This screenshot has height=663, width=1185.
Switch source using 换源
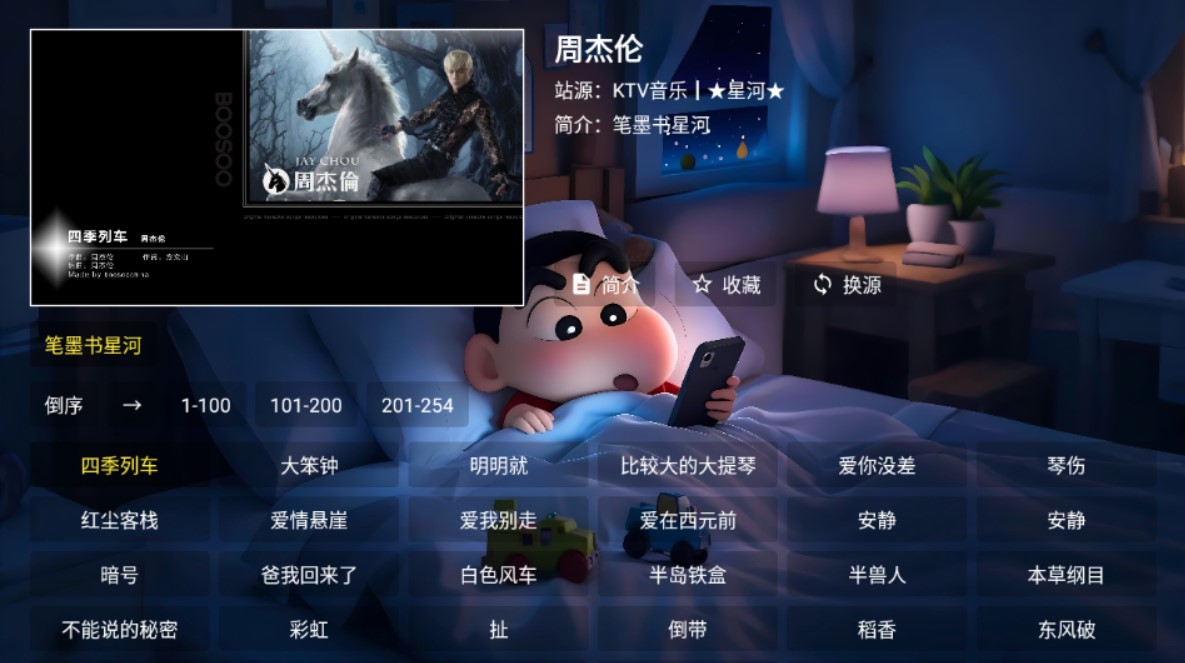(847, 285)
